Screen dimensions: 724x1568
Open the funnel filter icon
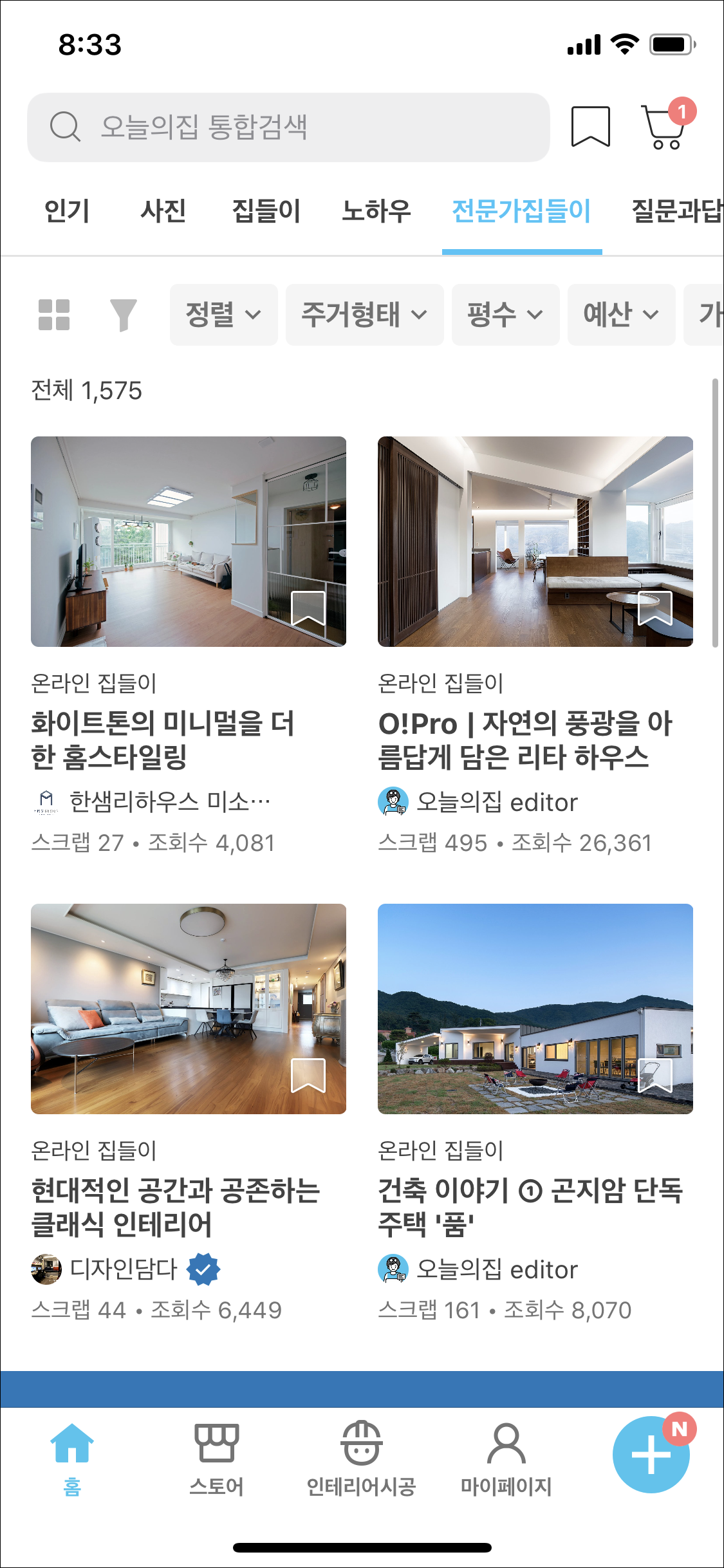click(x=123, y=315)
